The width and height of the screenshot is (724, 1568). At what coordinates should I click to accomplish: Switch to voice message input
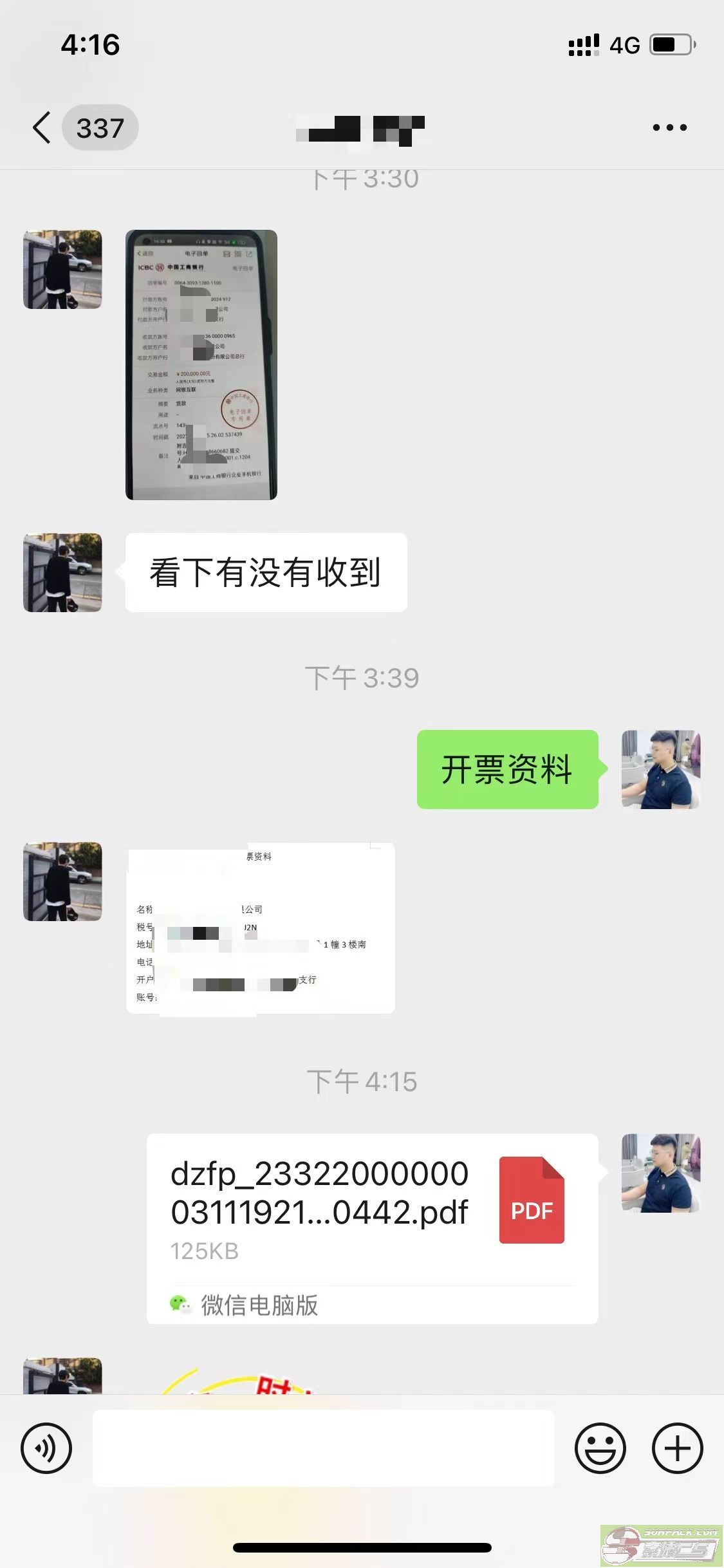tap(46, 1448)
